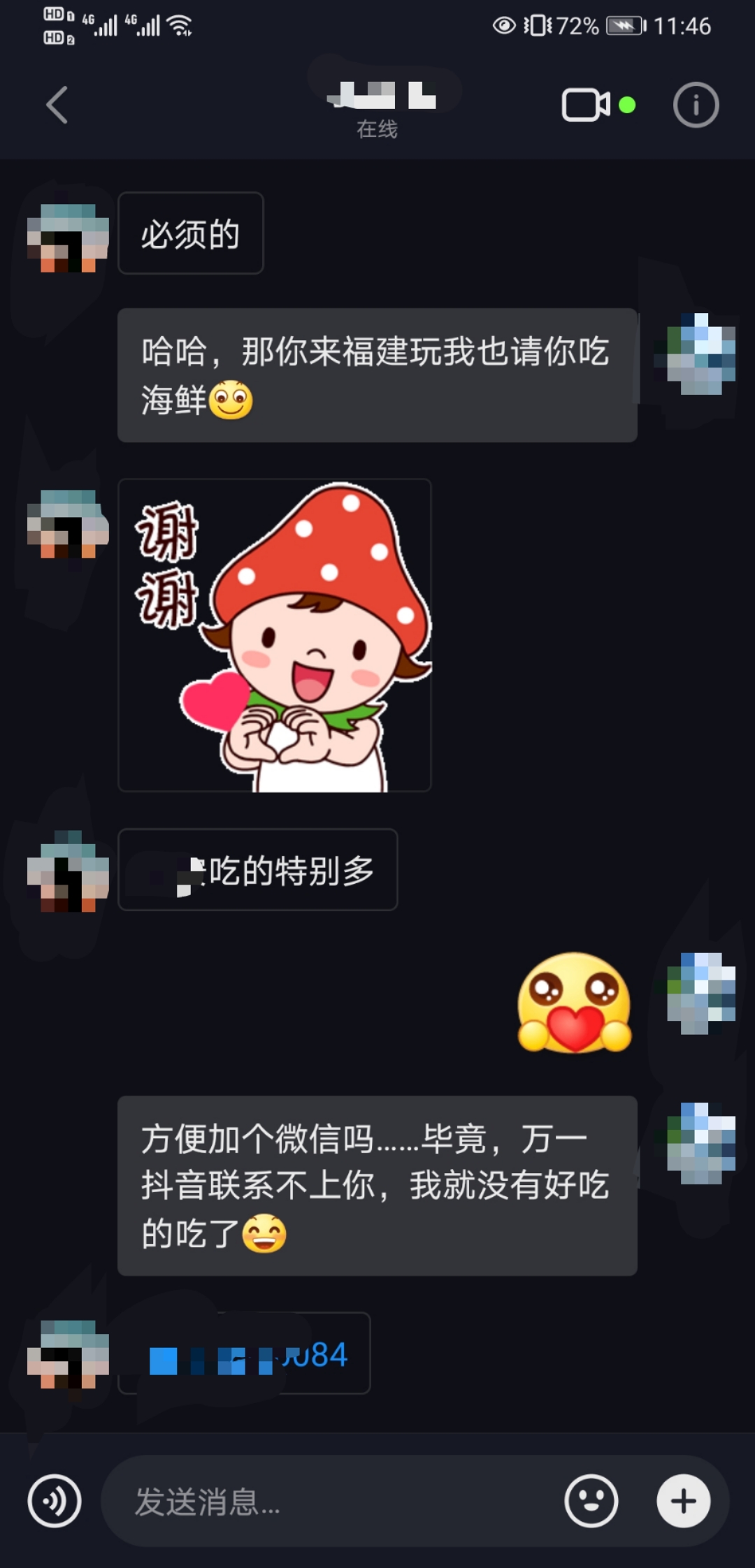
Task: Tap the 在线 status label
Action: (377, 129)
